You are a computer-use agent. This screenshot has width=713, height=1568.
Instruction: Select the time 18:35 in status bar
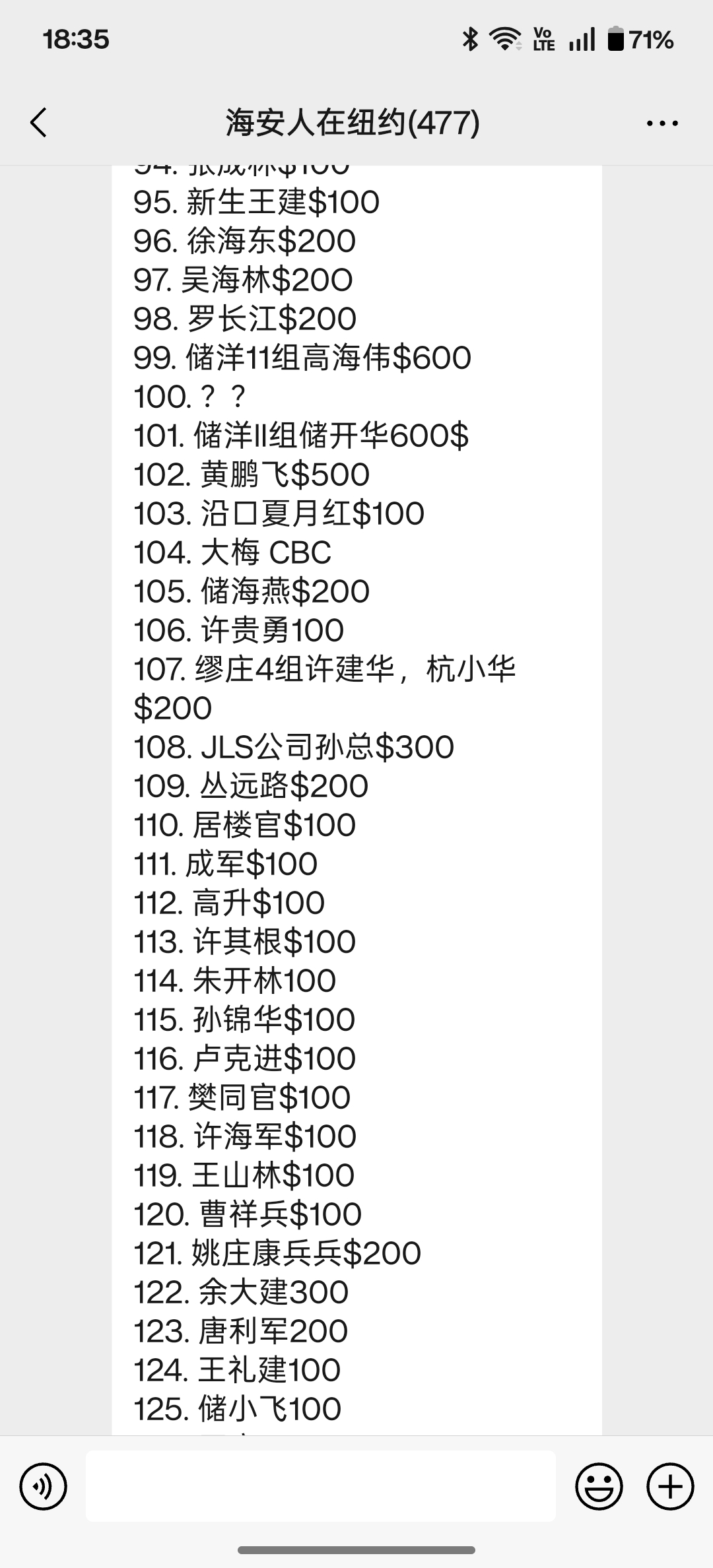pyautogui.click(x=75, y=40)
